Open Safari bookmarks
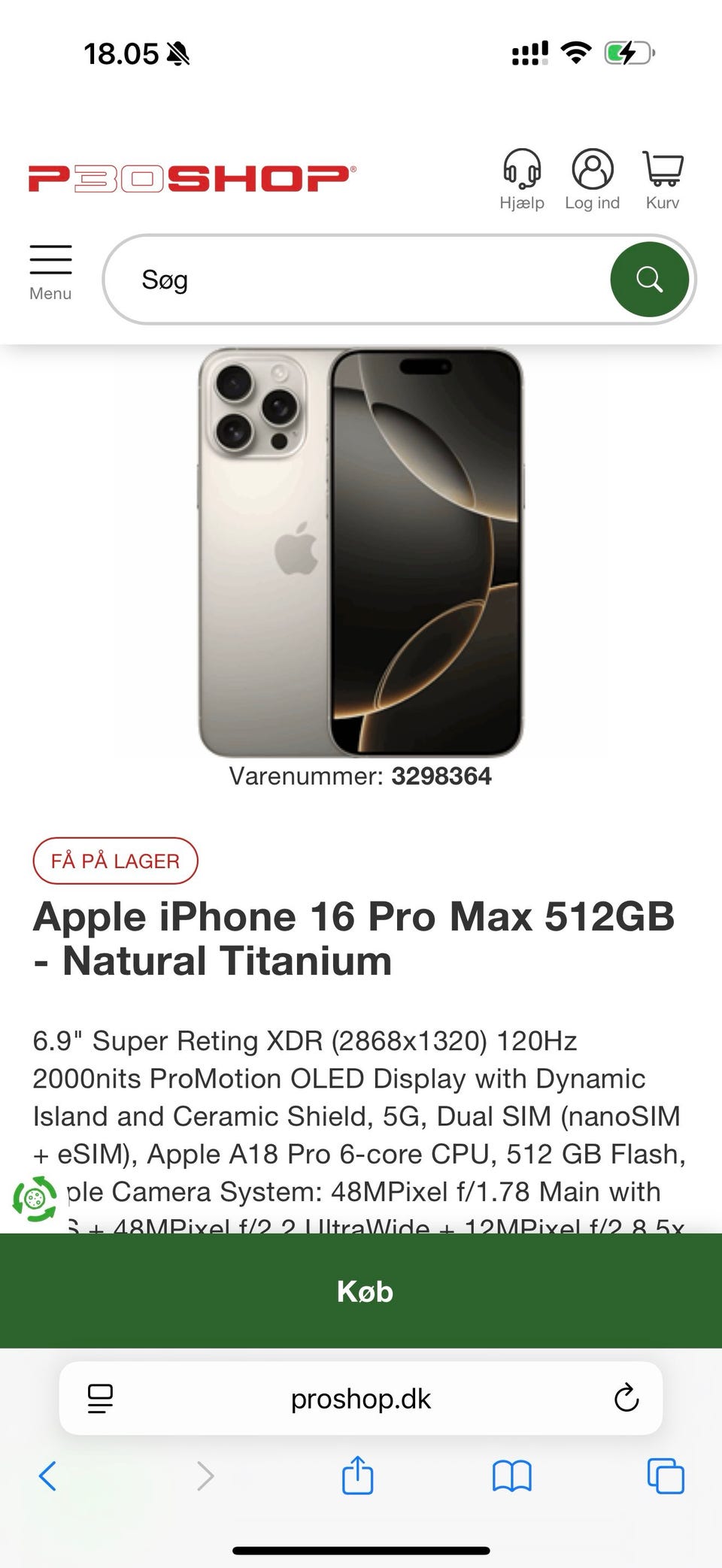Screen dimensions: 722x1568 (511, 1476)
